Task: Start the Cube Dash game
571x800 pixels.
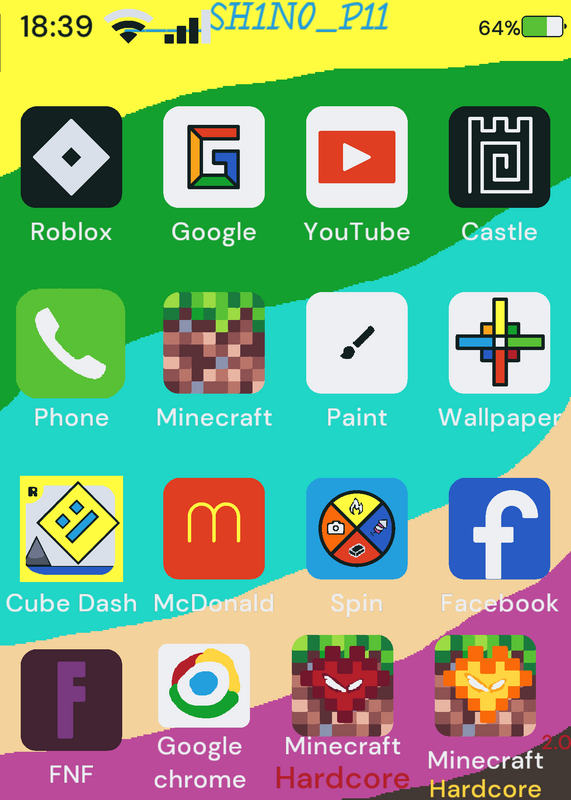Action: 71,529
